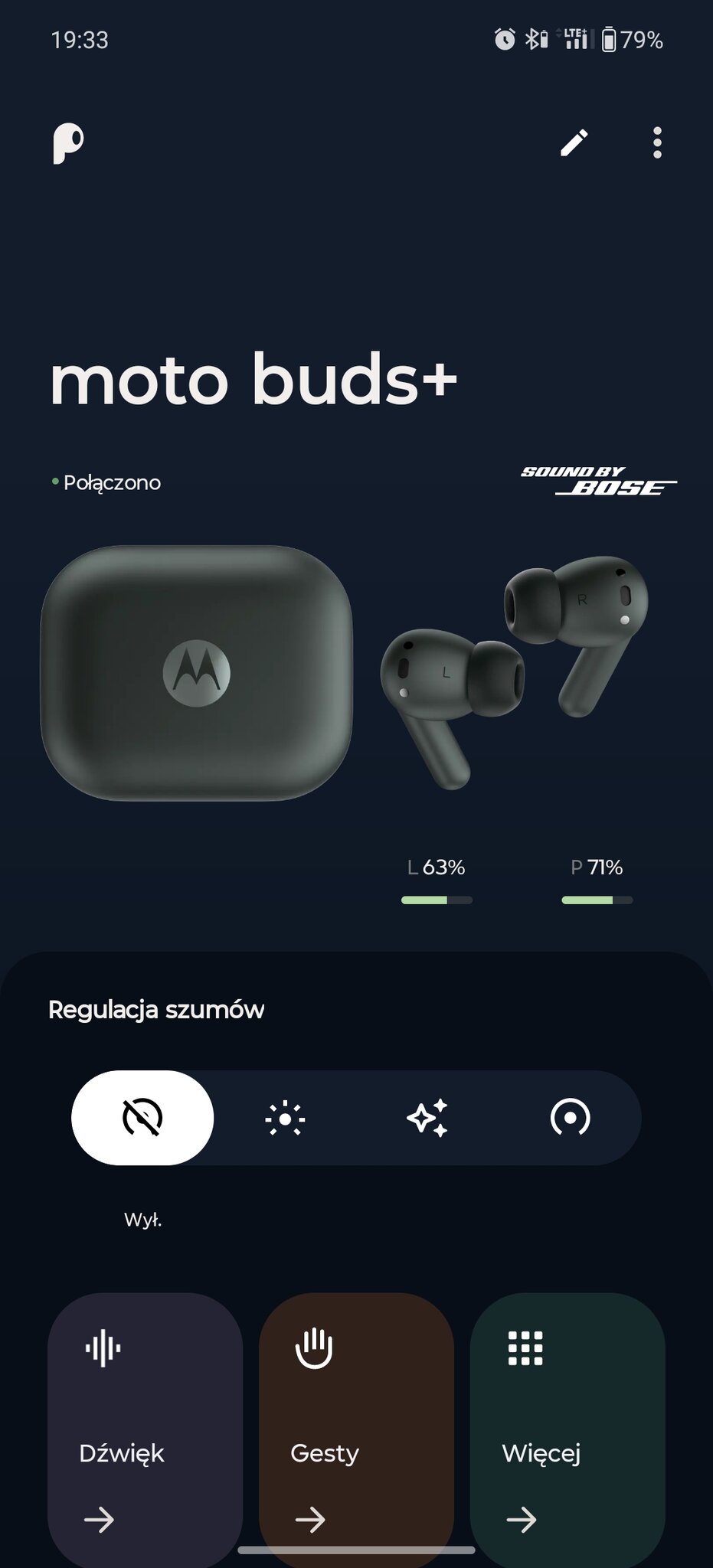This screenshot has width=713, height=1568.
Task: Switch to adaptive mode with sparkles icon
Action: pos(427,1118)
